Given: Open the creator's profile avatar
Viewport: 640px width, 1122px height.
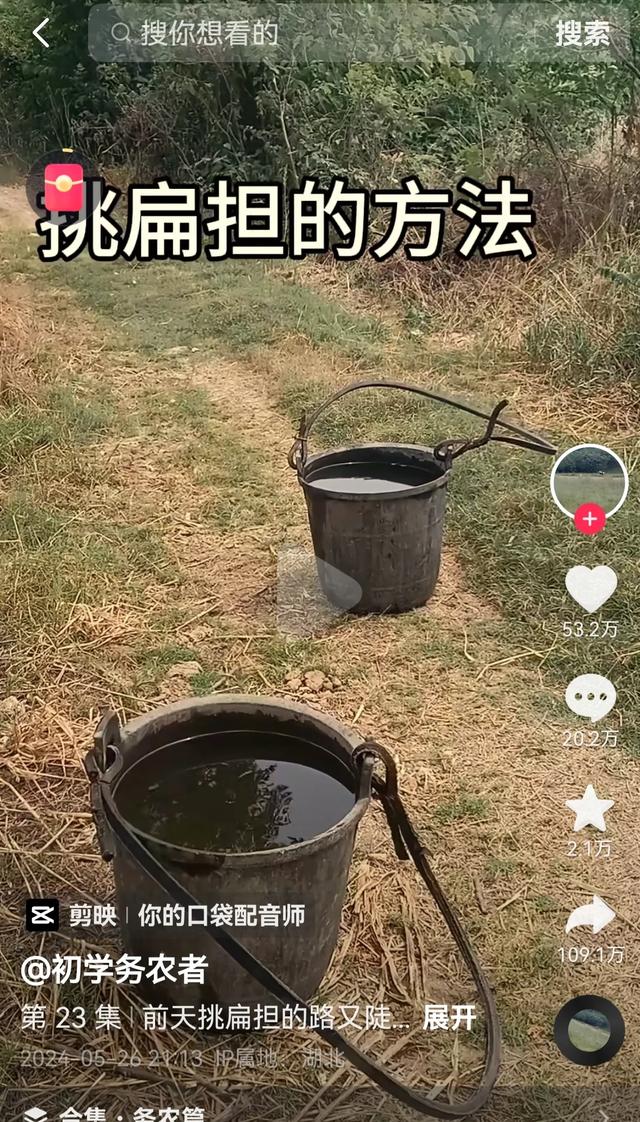Looking at the screenshot, I should [x=588, y=483].
